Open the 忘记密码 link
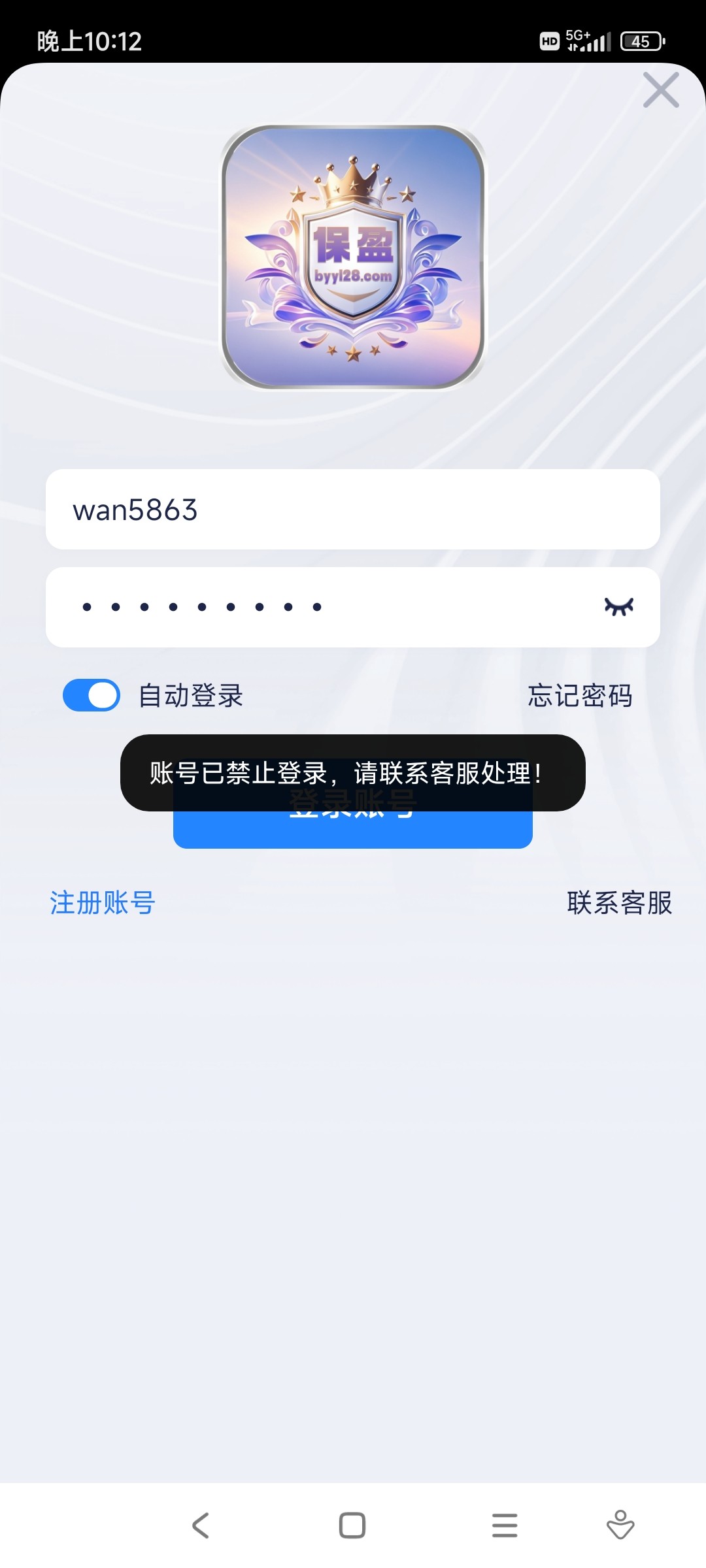Image resolution: width=706 pixels, height=1568 pixels. (580, 696)
